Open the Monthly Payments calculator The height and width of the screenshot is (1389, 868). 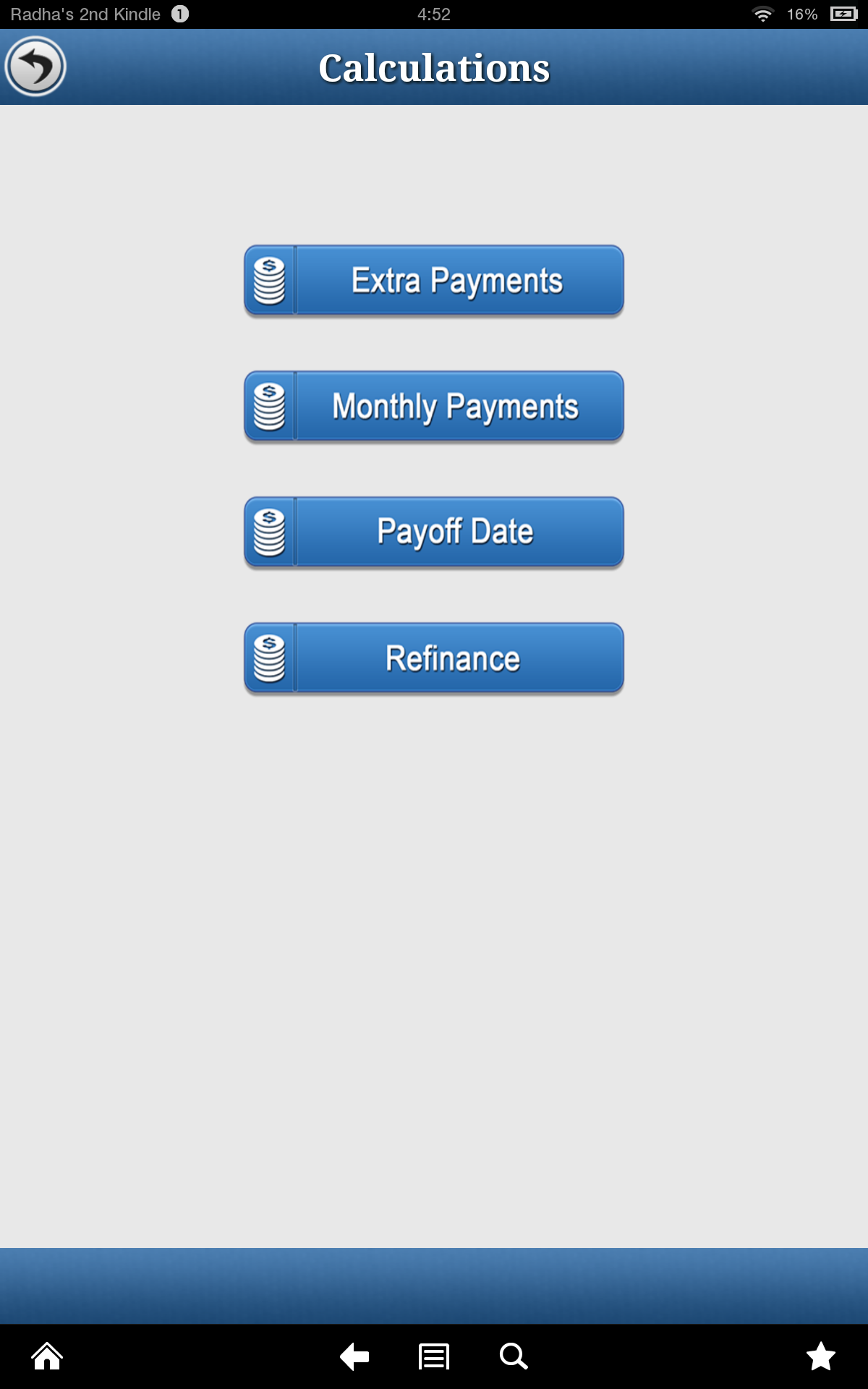[434, 407]
